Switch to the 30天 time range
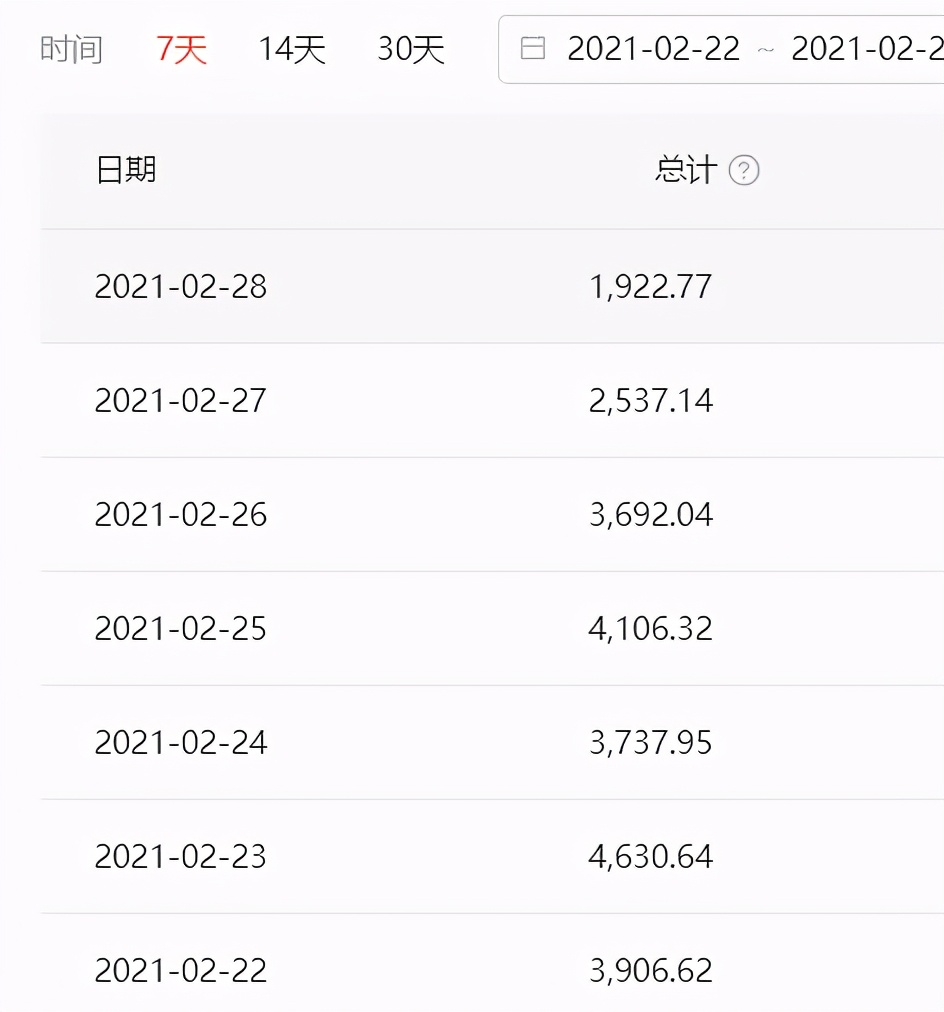The image size is (944, 1012). [410, 48]
